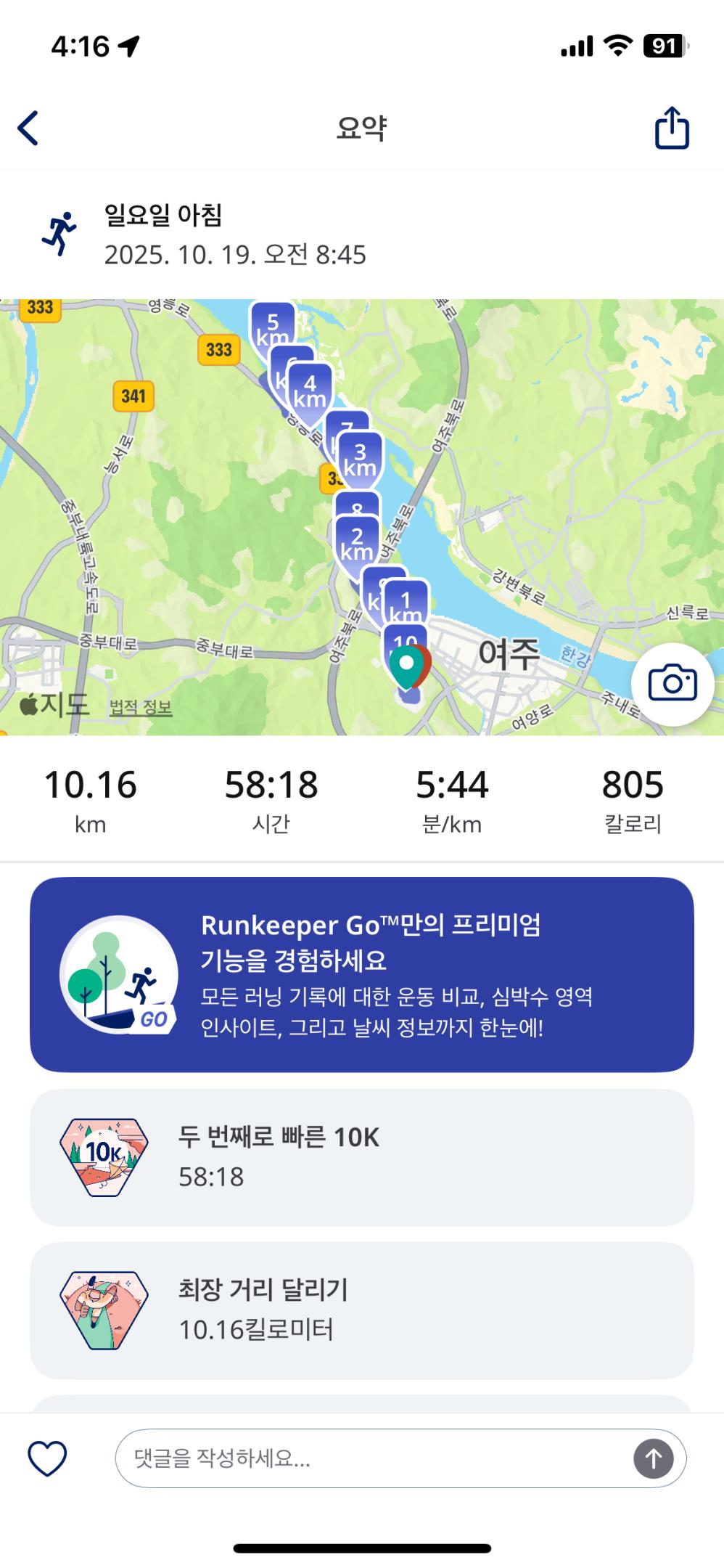Open the 최장 거리 달리기 achievement

(x=361, y=1310)
